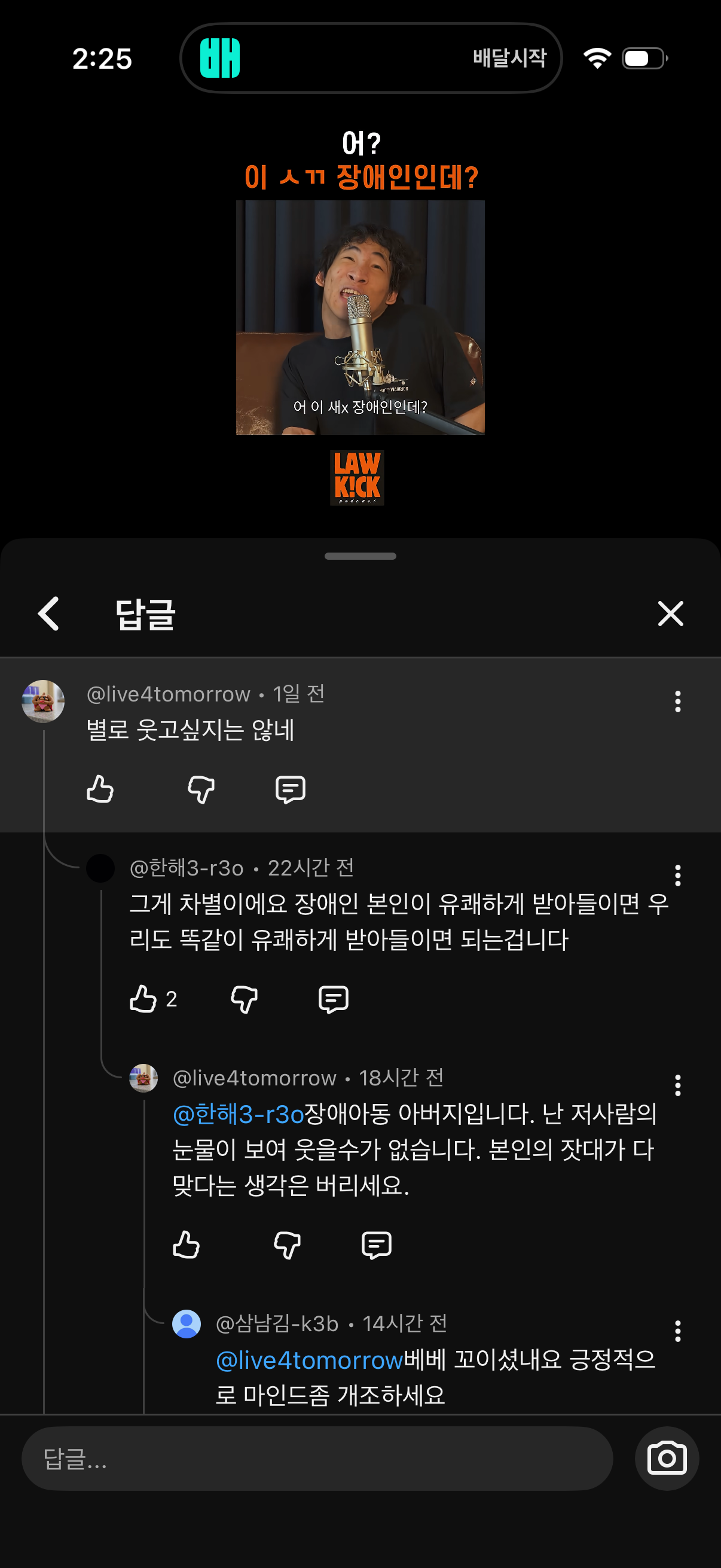Go back from the 답글 panel

click(48, 613)
